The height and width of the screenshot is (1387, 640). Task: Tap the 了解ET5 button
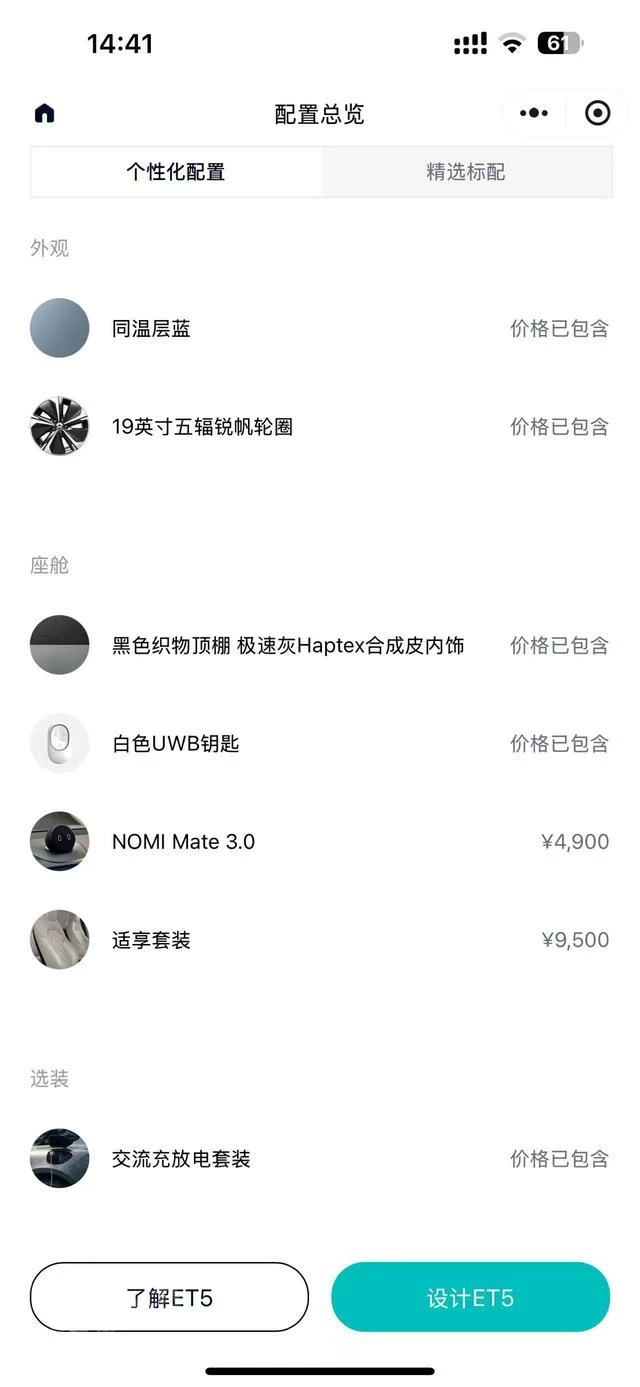point(169,1298)
